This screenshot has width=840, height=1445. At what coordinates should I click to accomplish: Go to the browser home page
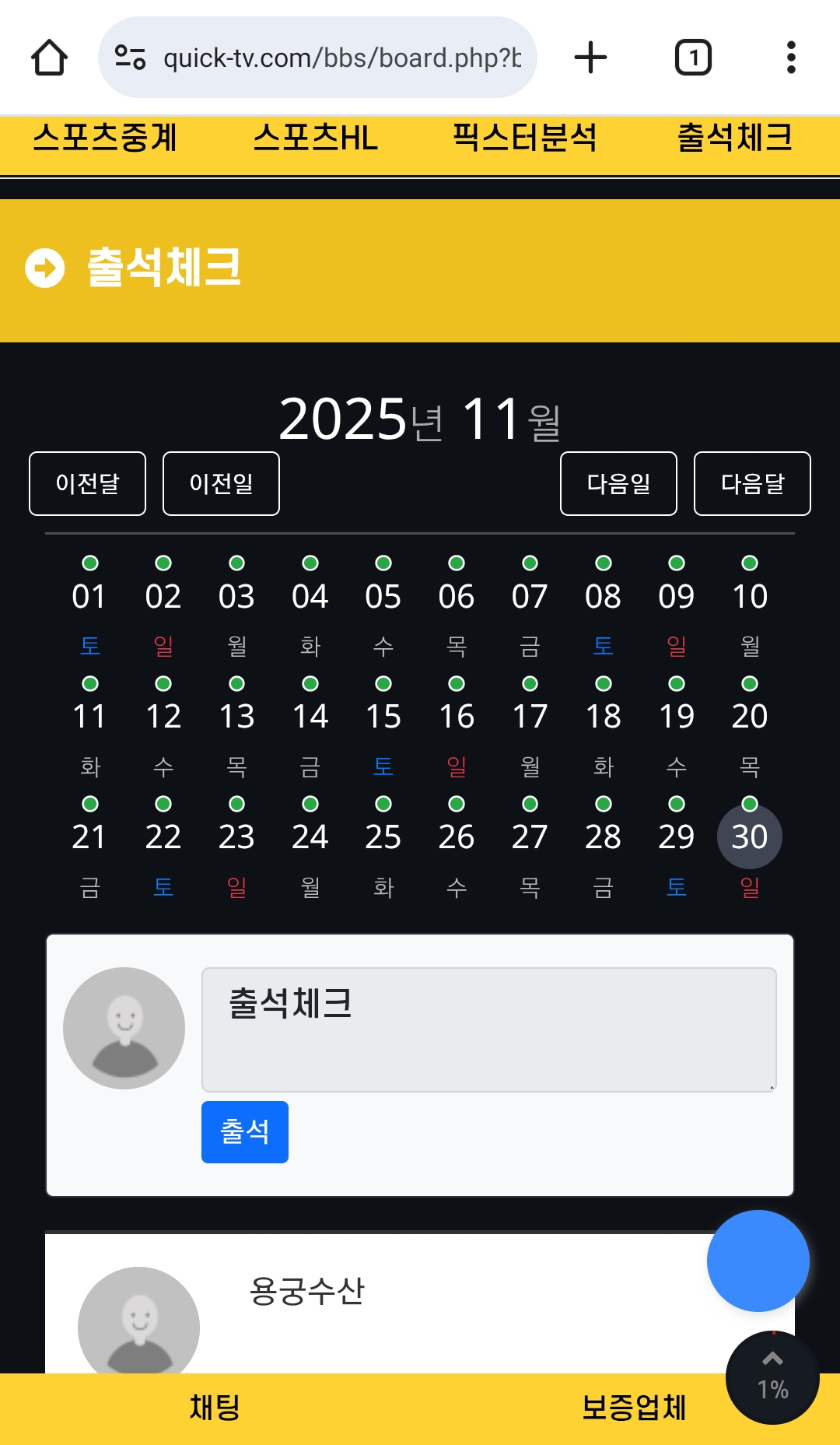coord(49,58)
